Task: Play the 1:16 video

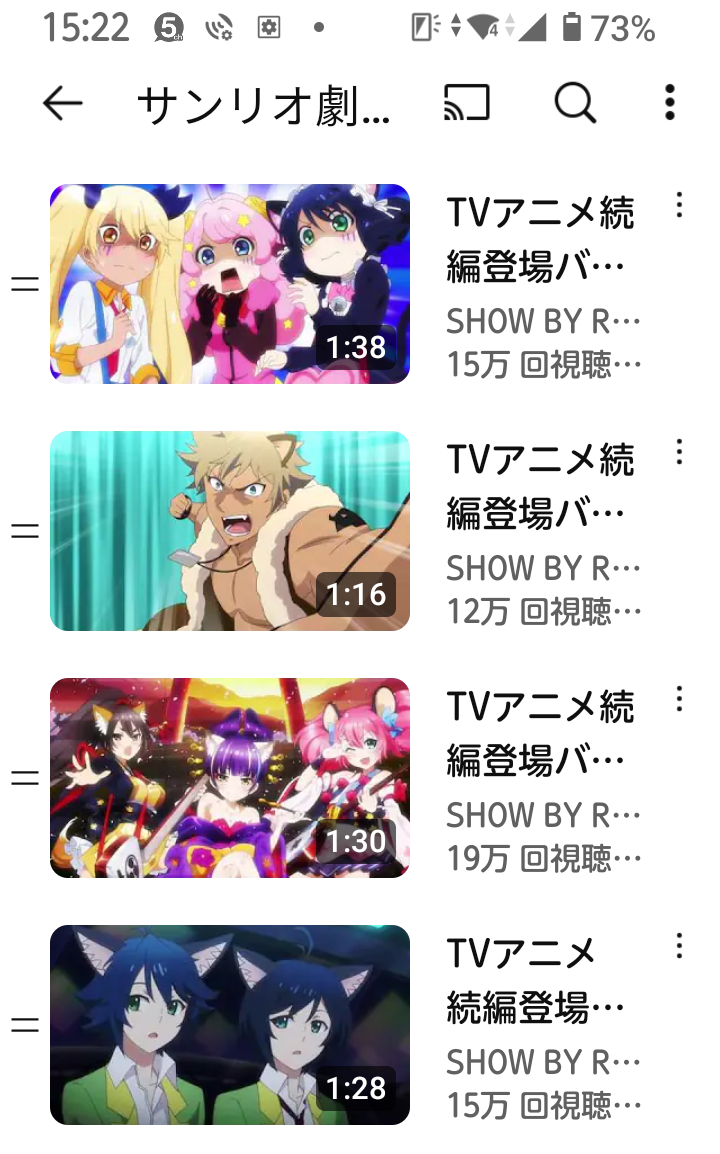Action: (x=230, y=531)
